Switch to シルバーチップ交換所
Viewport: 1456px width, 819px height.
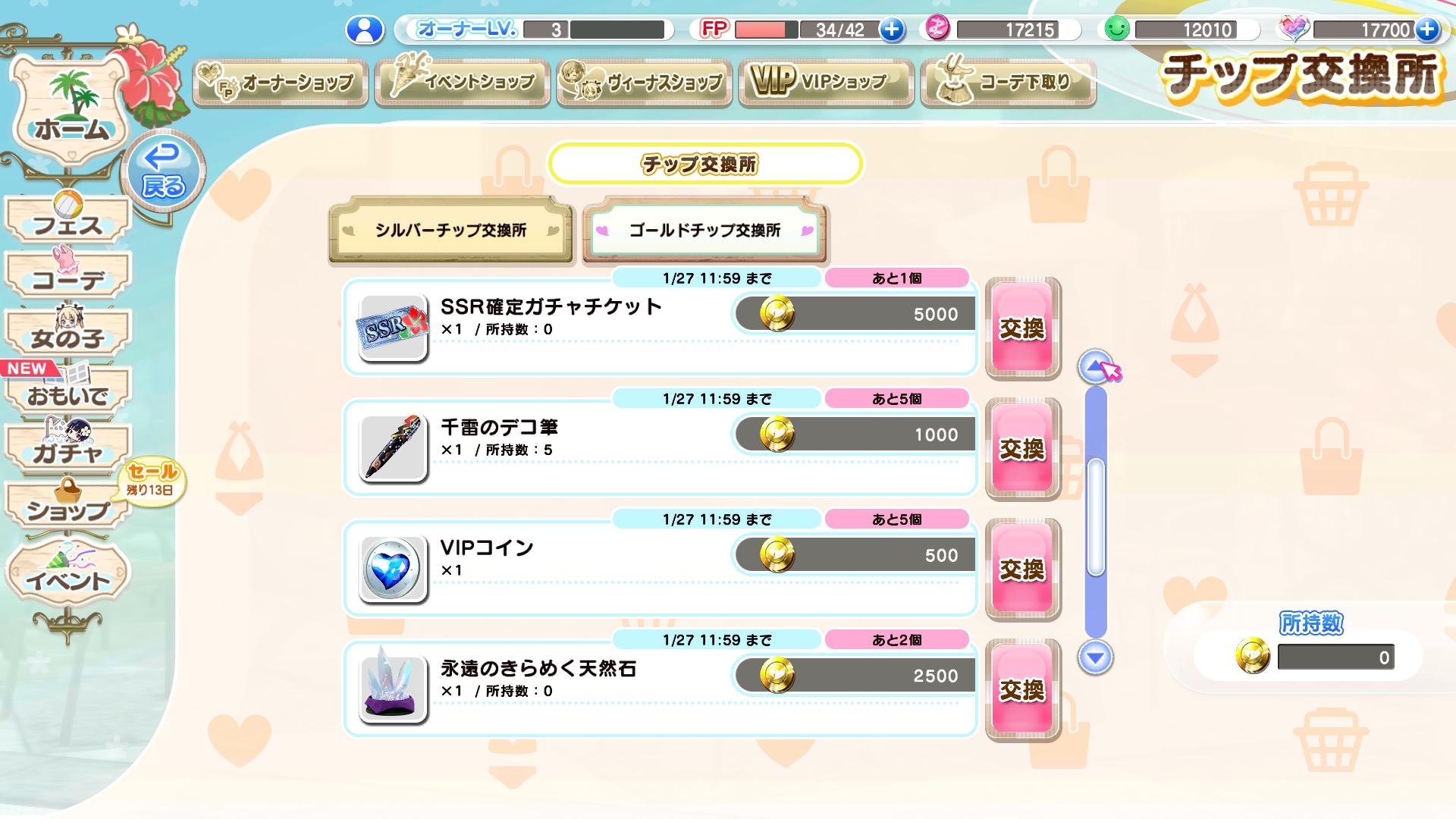tap(451, 231)
